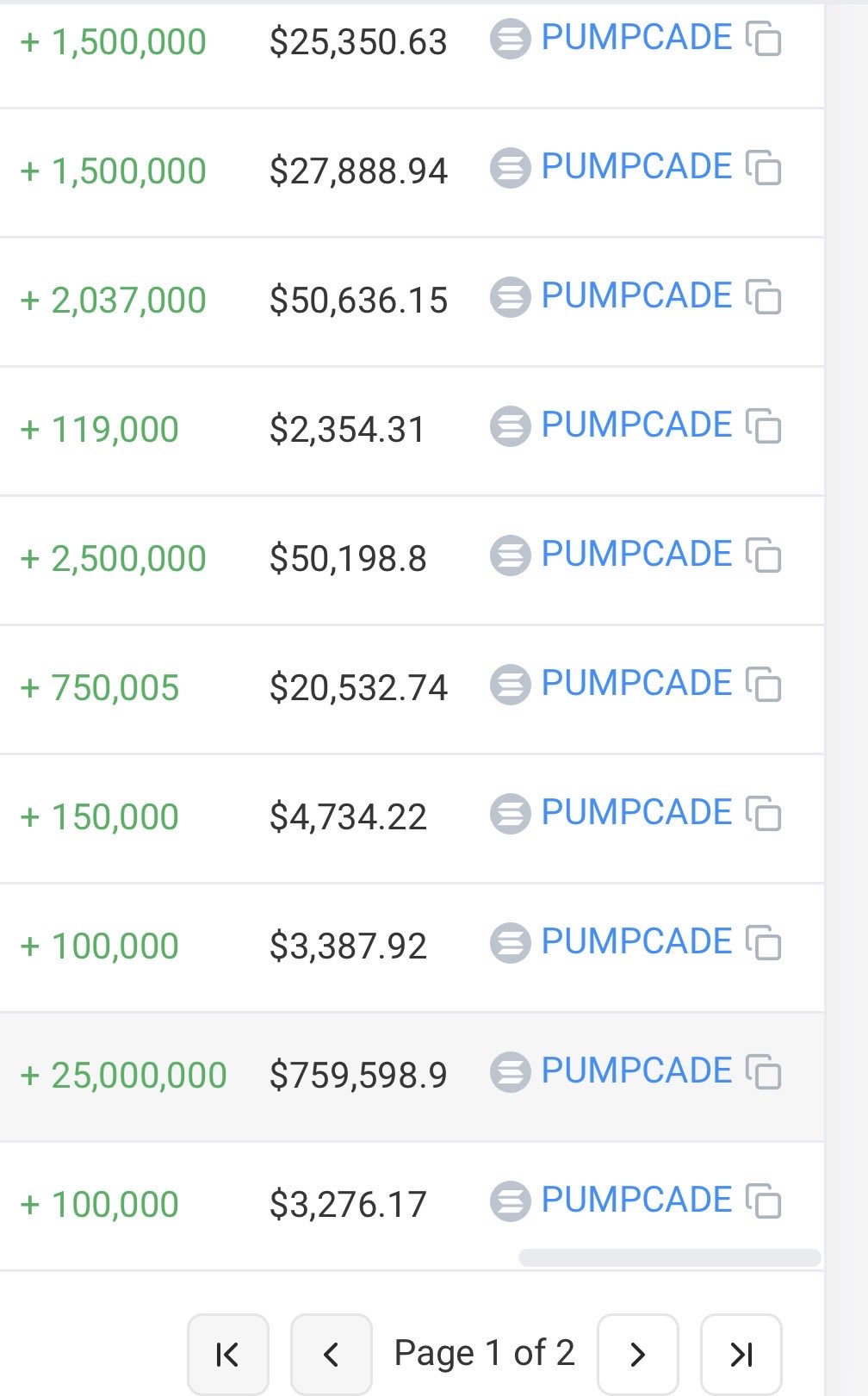
Task: Copy token address in the $3,387.92 row
Action: pyautogui.click(x=764, y=943)
